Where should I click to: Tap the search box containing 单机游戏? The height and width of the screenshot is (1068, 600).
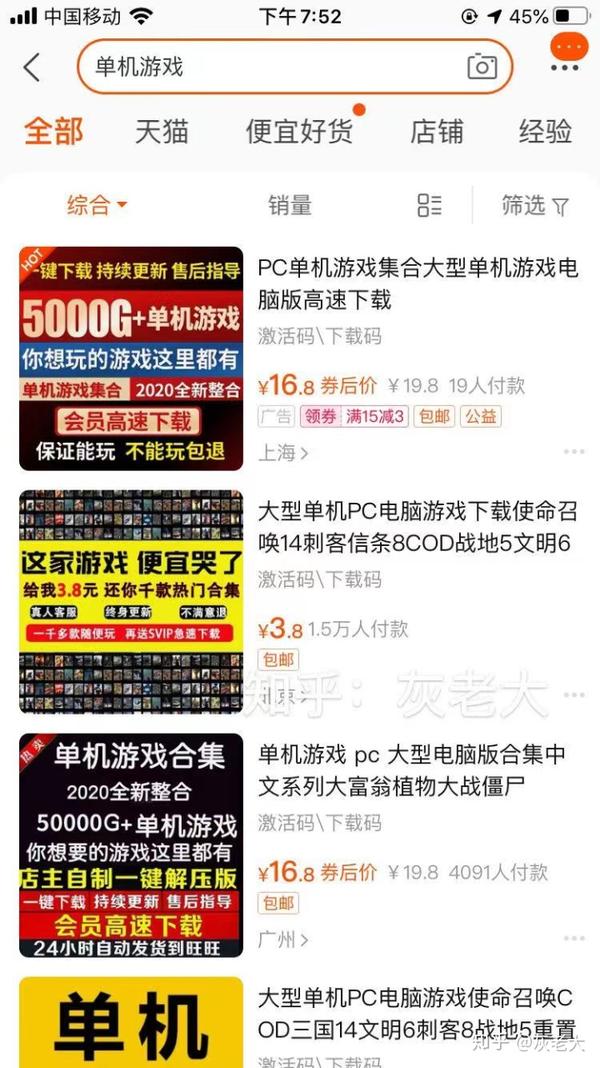click(270, 67)
